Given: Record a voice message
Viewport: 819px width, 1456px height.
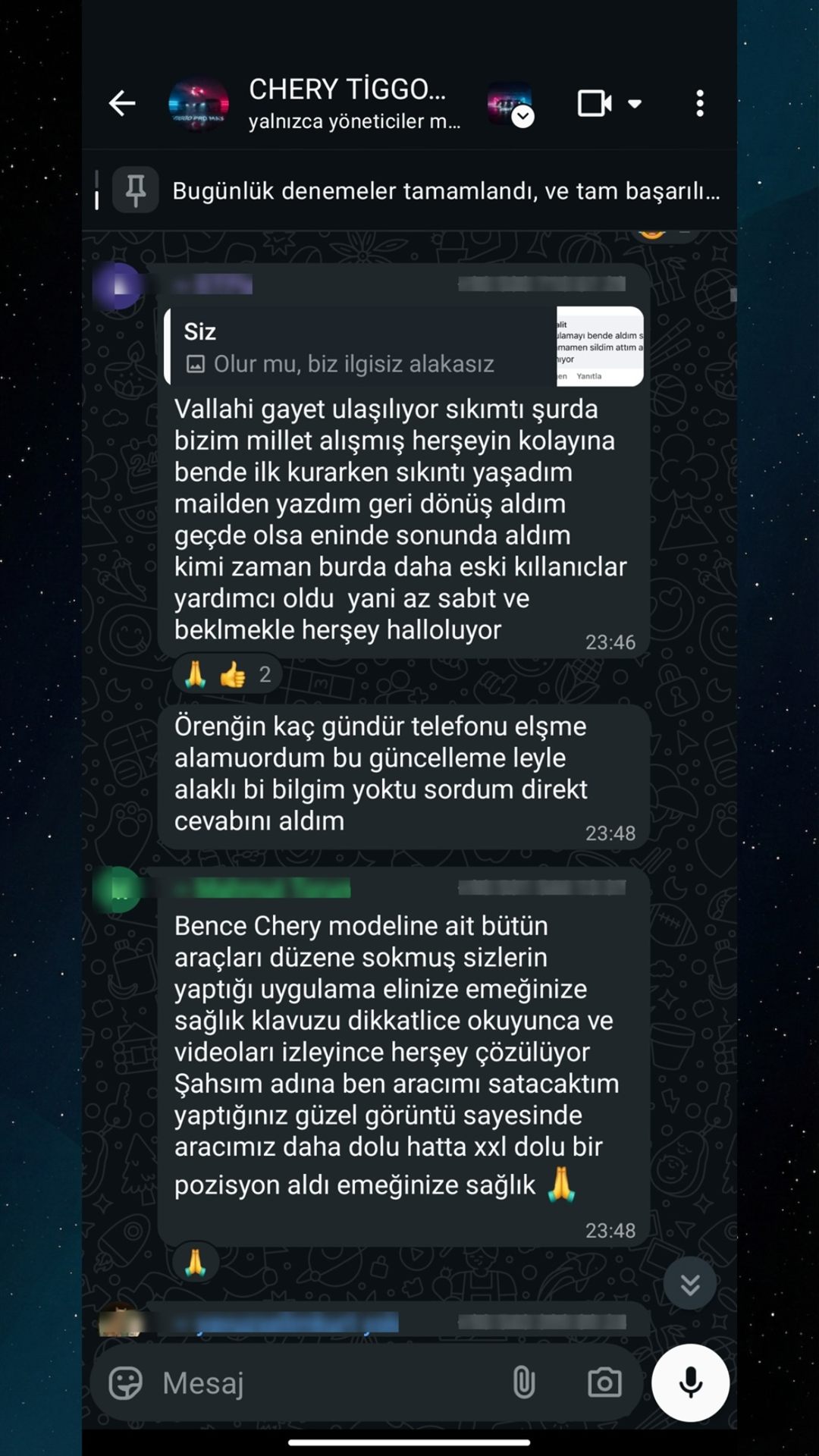Looking at the screenshot, I should point(690,1382).
